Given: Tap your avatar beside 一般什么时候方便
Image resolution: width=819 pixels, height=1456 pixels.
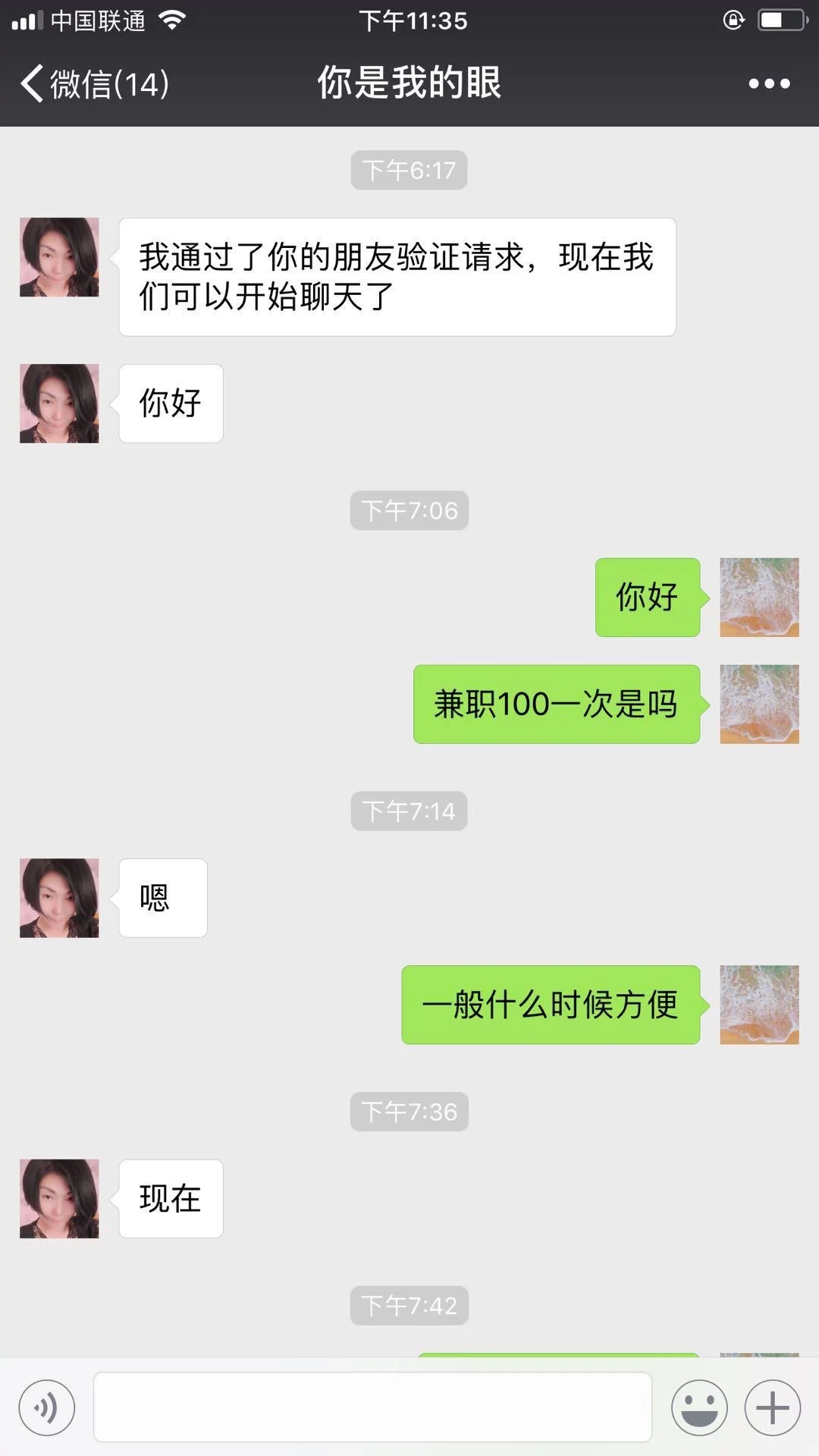Looking at the screenshot, I should point(759,1005).
